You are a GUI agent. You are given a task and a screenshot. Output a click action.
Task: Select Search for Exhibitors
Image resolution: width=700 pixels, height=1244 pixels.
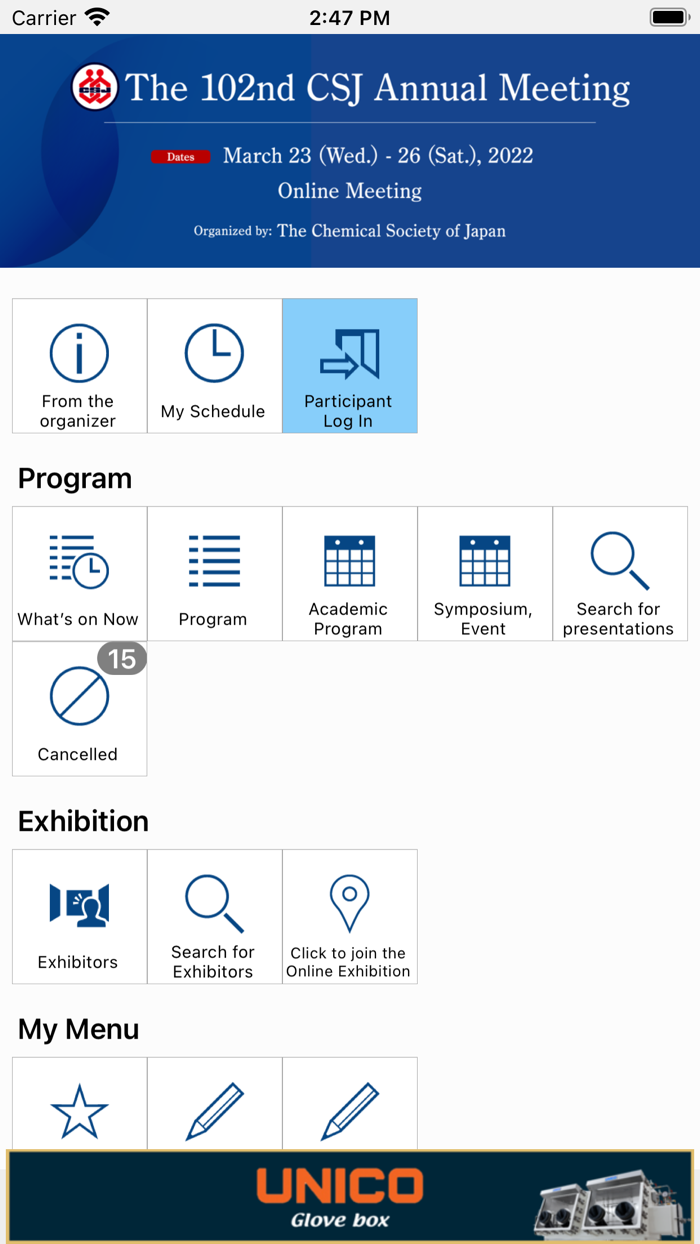[x=214, y=917]
